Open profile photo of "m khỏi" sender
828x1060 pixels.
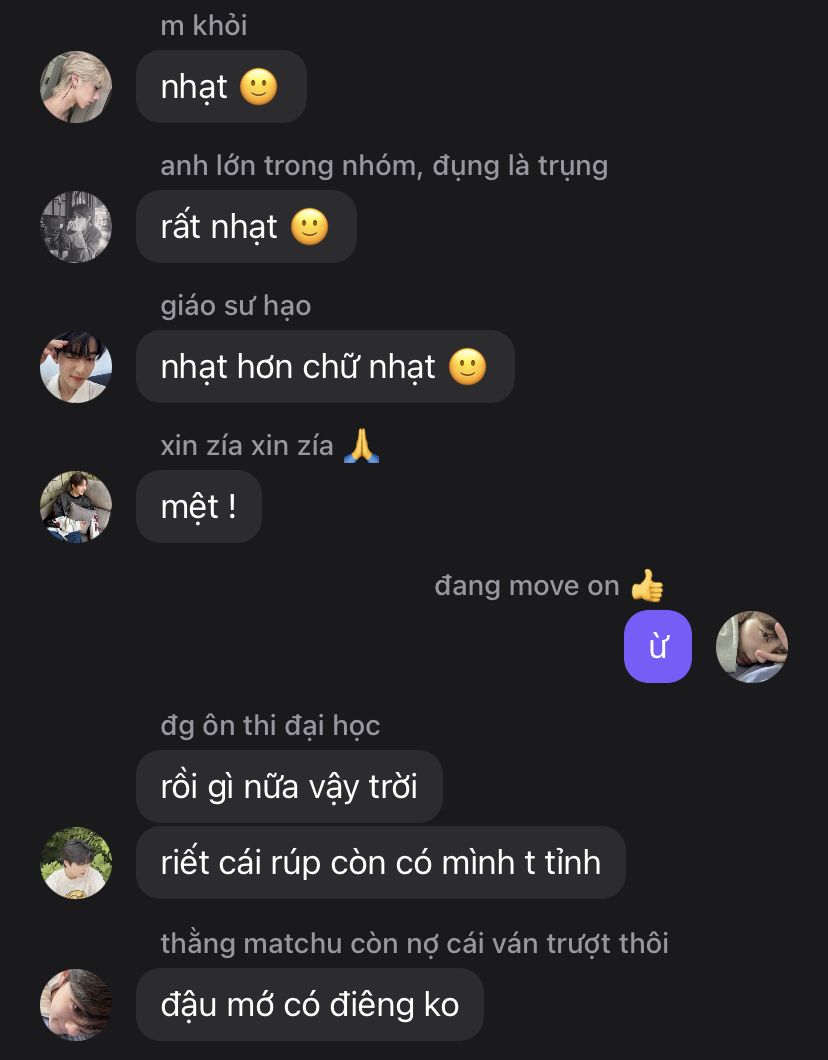[x=76, y=87]
